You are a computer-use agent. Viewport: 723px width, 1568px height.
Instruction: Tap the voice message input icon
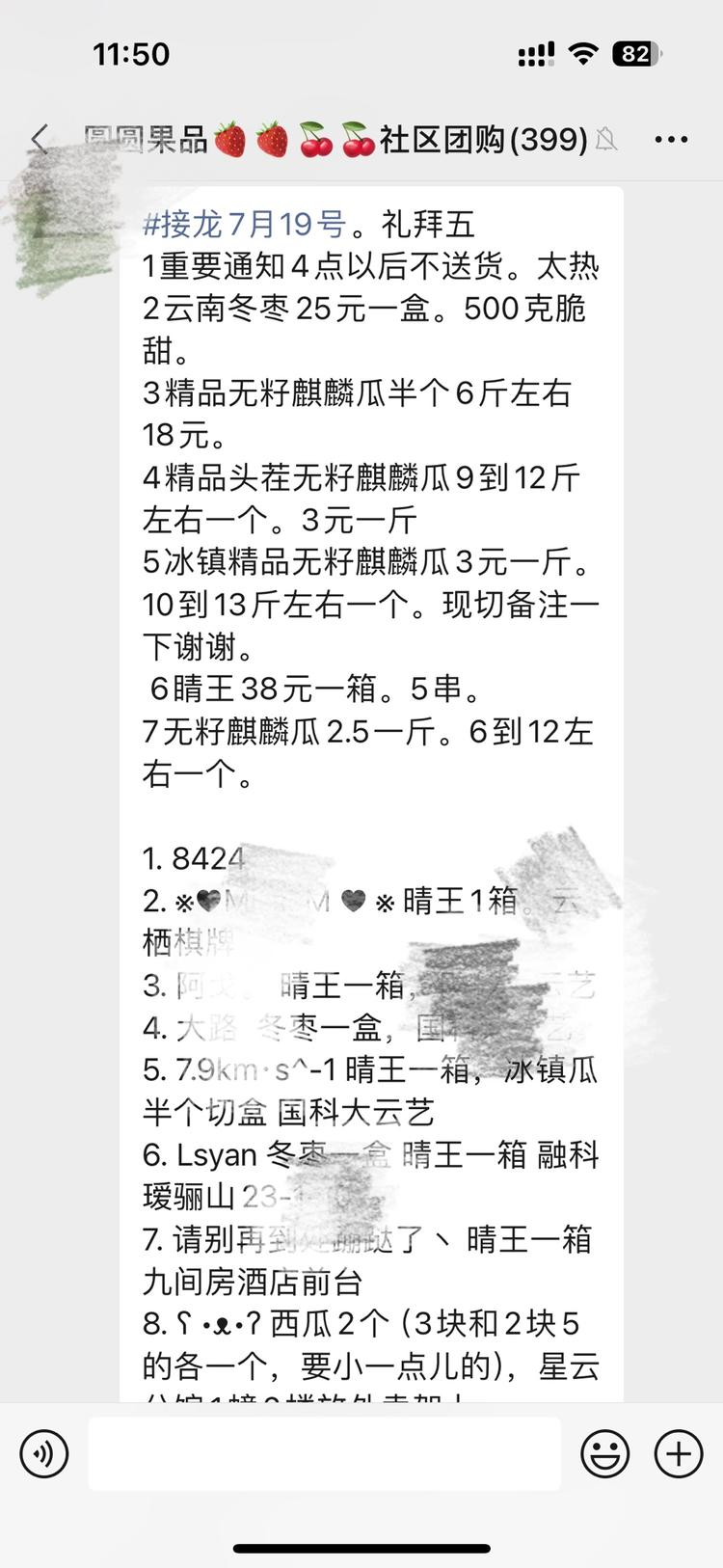42,1453
